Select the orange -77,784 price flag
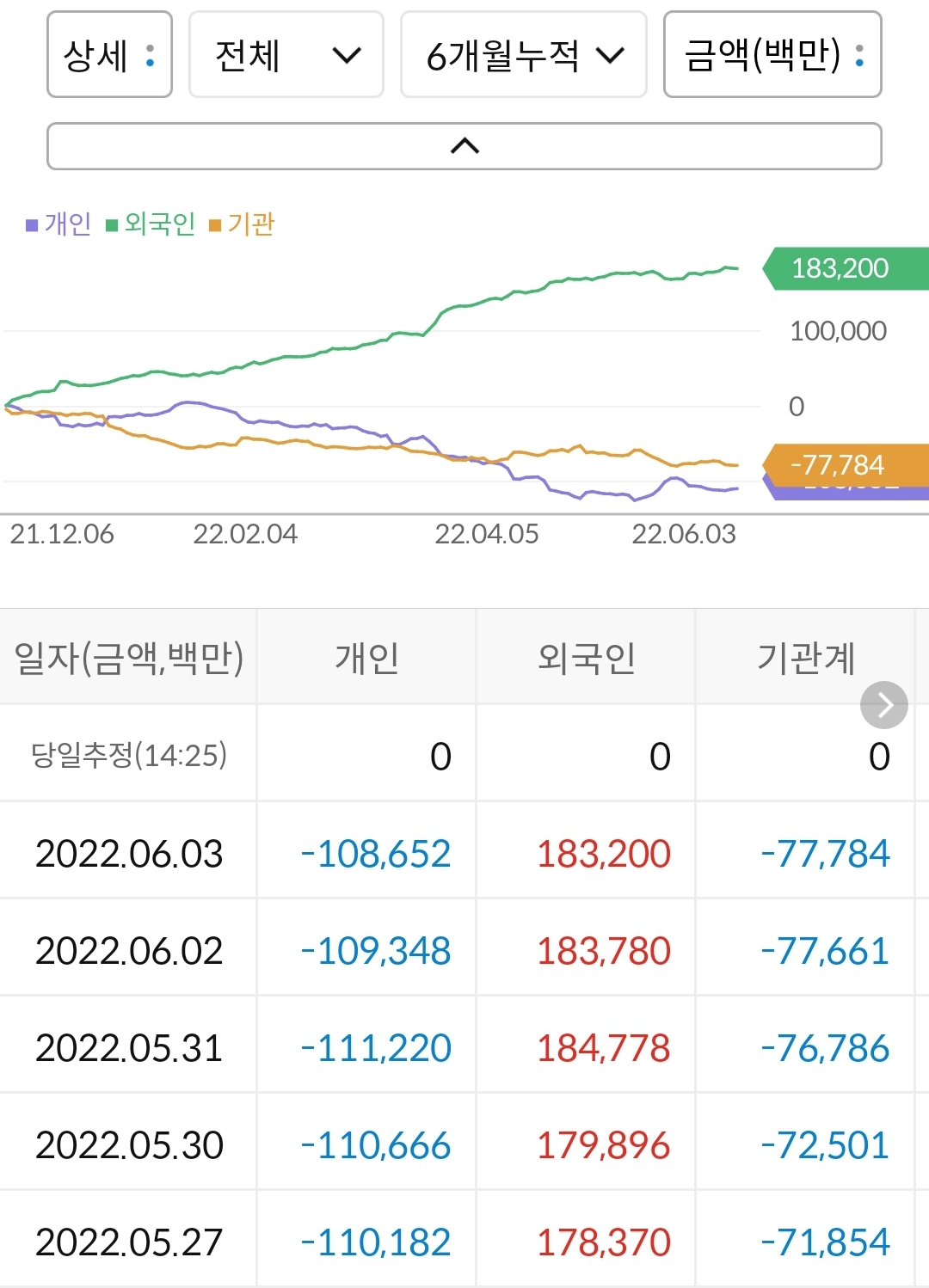This screenshot has width=929, height=1288. tap(839, 465)
